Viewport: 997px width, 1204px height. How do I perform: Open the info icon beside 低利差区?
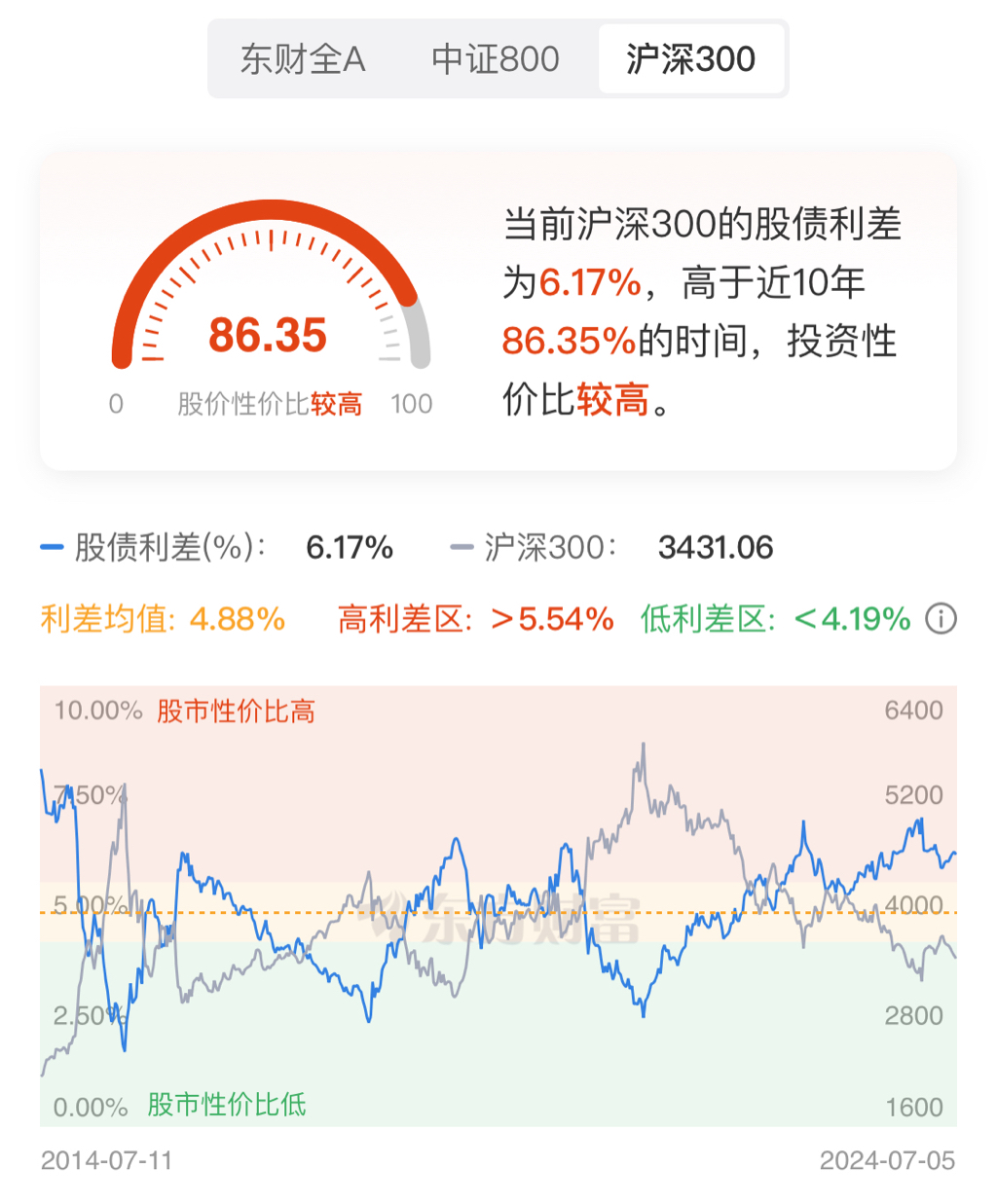[x=941, y=618]
